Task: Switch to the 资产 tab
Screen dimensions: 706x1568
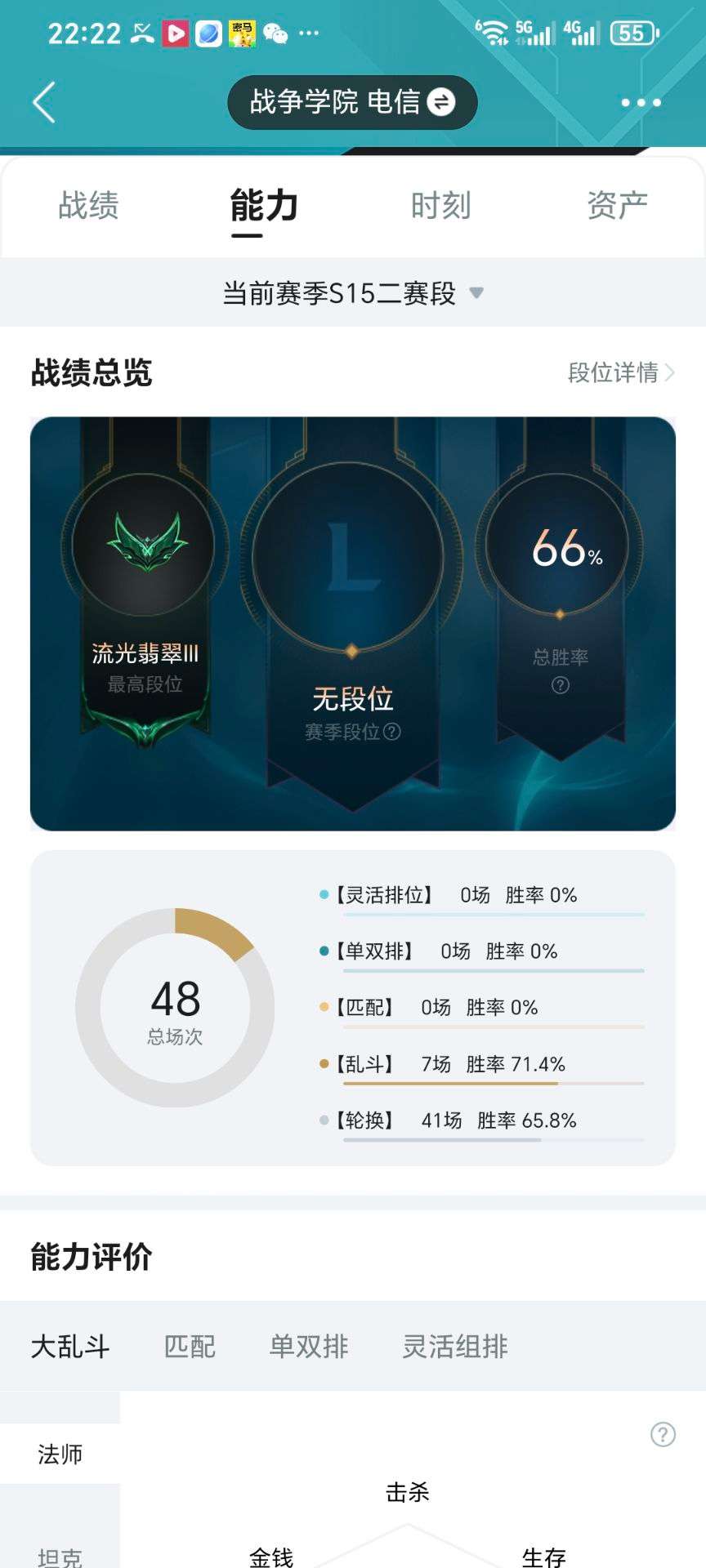Action: [617, 205]
